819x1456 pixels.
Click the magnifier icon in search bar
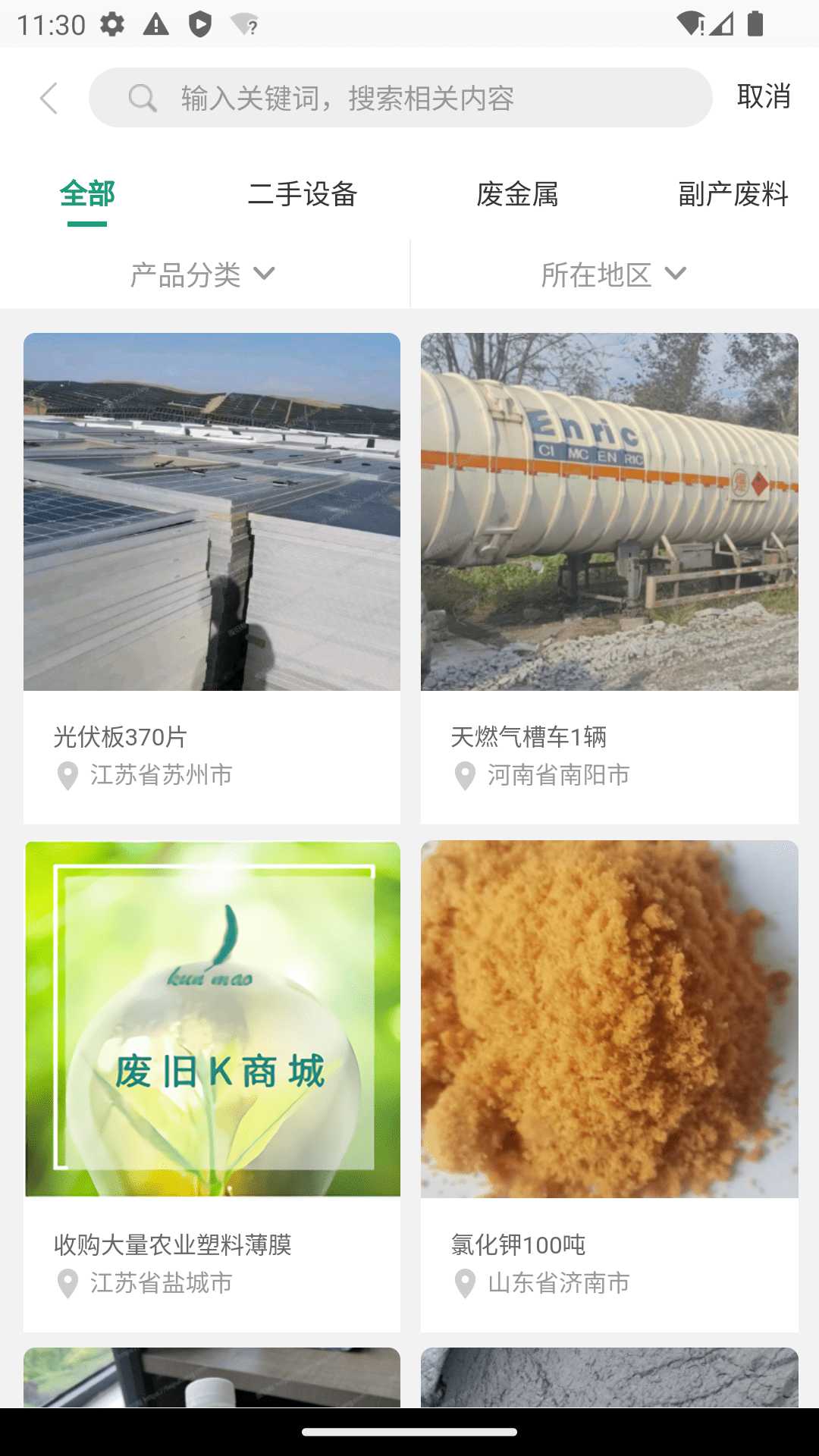[x=143, y=97]
